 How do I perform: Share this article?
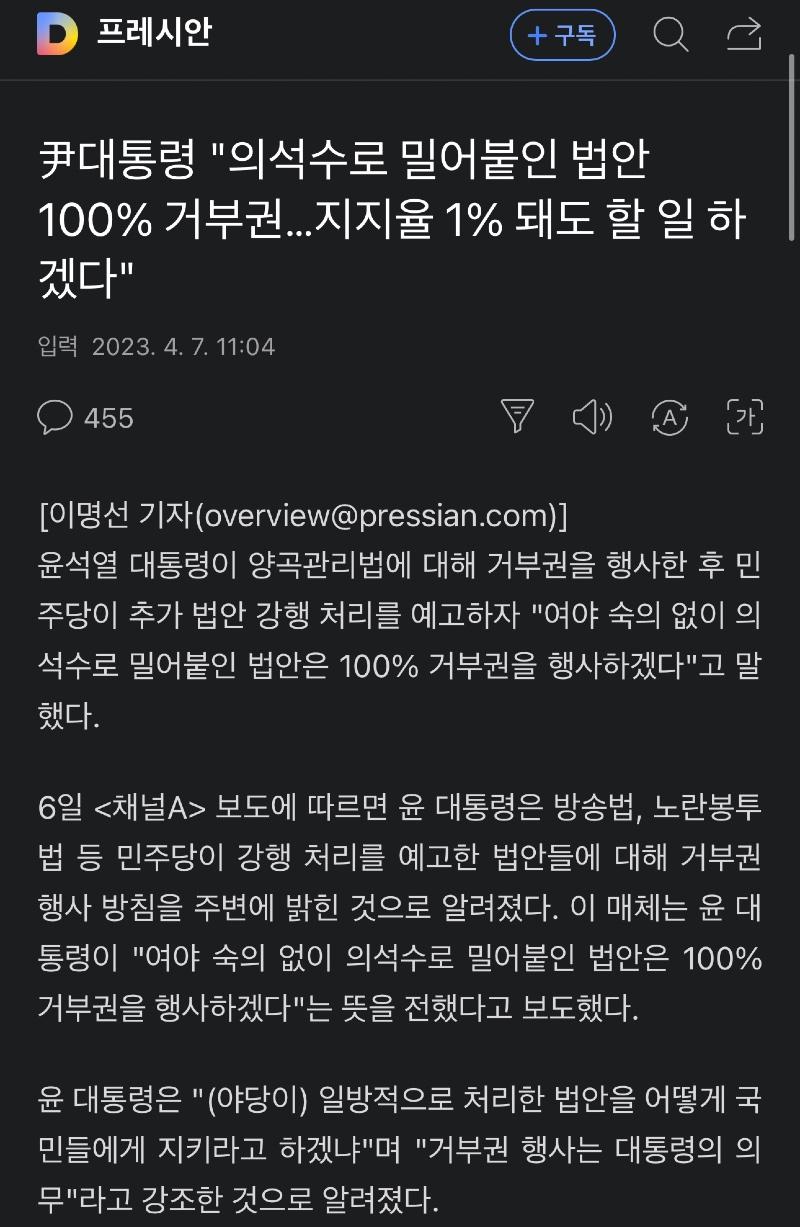[743, 36]
